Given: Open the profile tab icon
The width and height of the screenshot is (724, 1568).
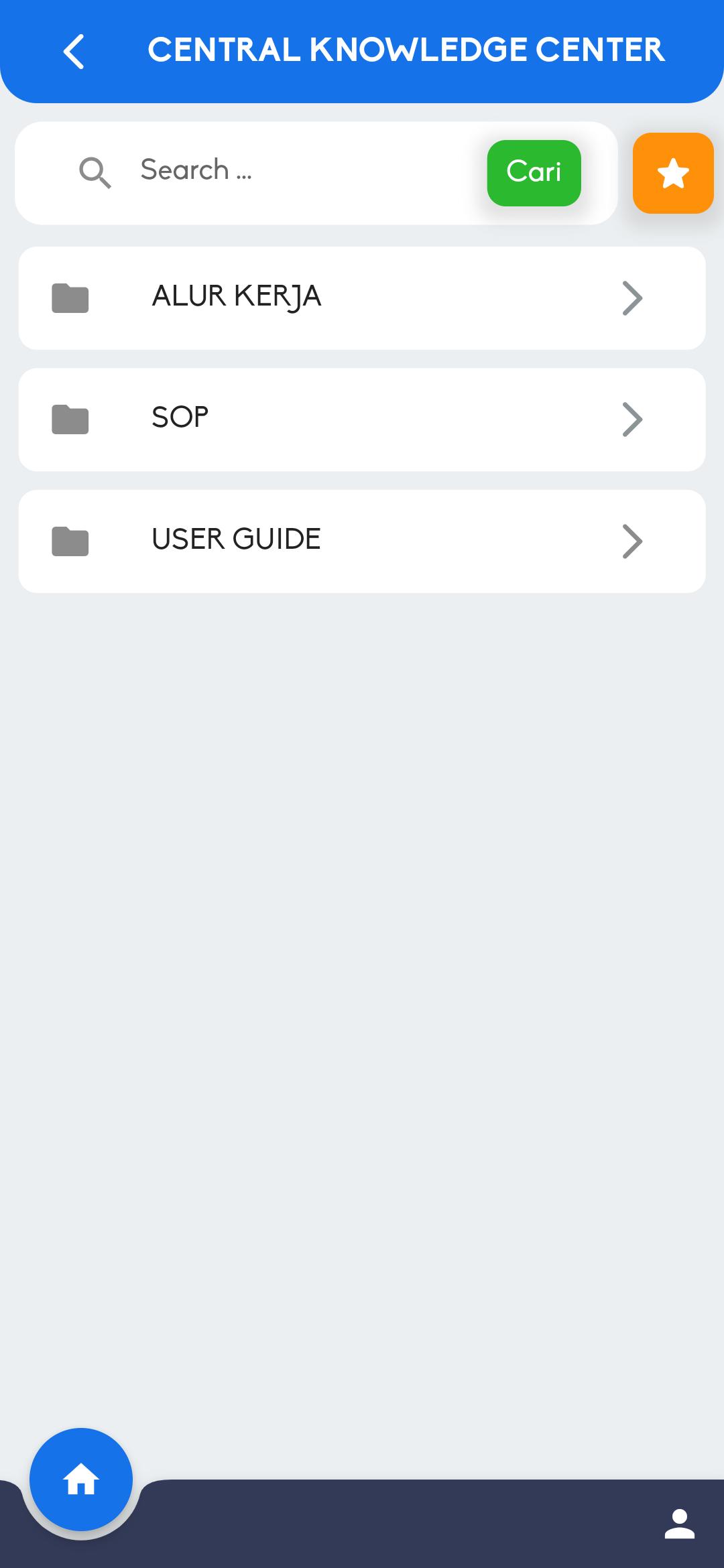Looking at the screenshot, I should (679, 1524).
